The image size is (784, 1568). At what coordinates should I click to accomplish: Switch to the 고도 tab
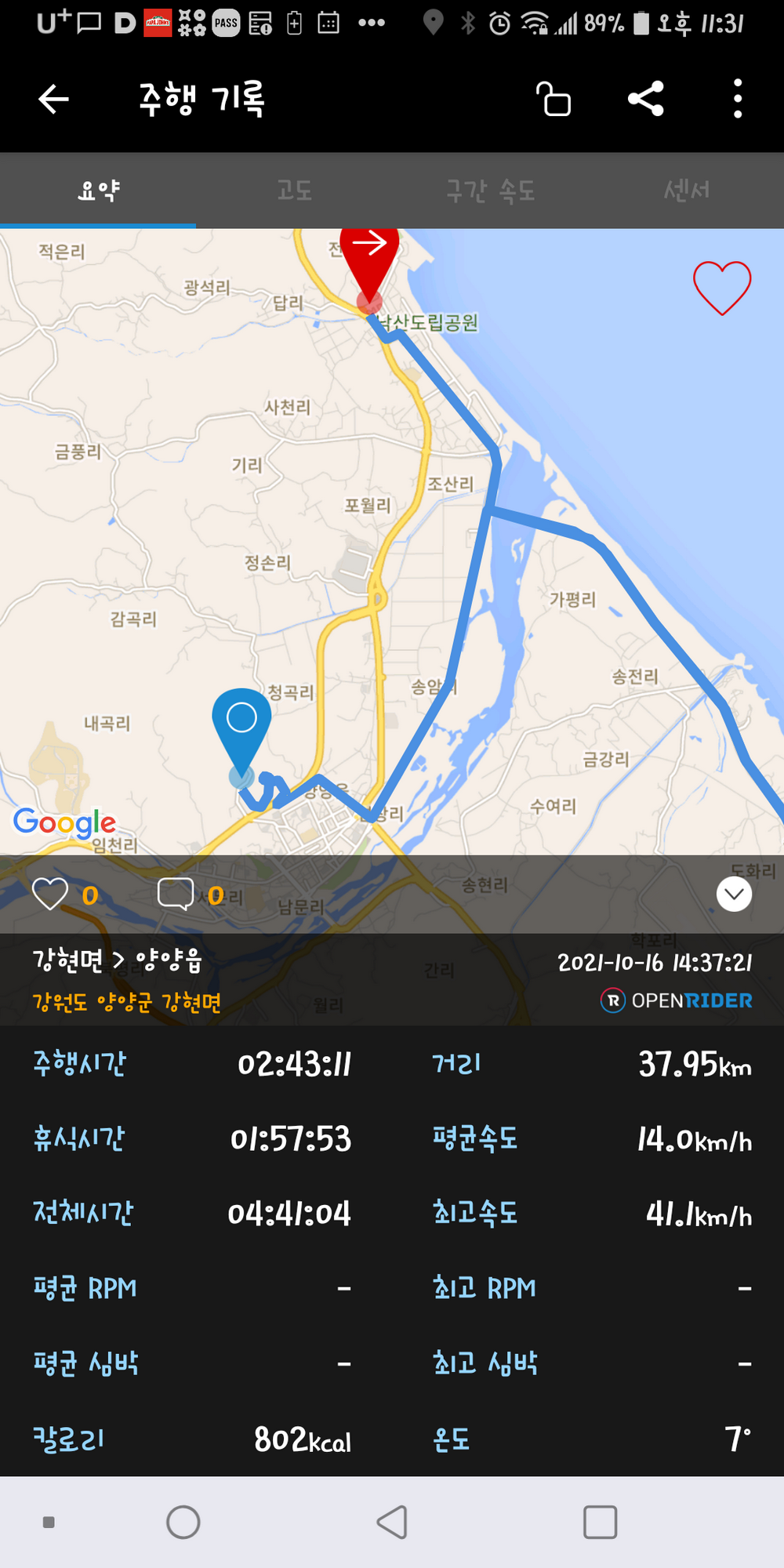(294, 190)
